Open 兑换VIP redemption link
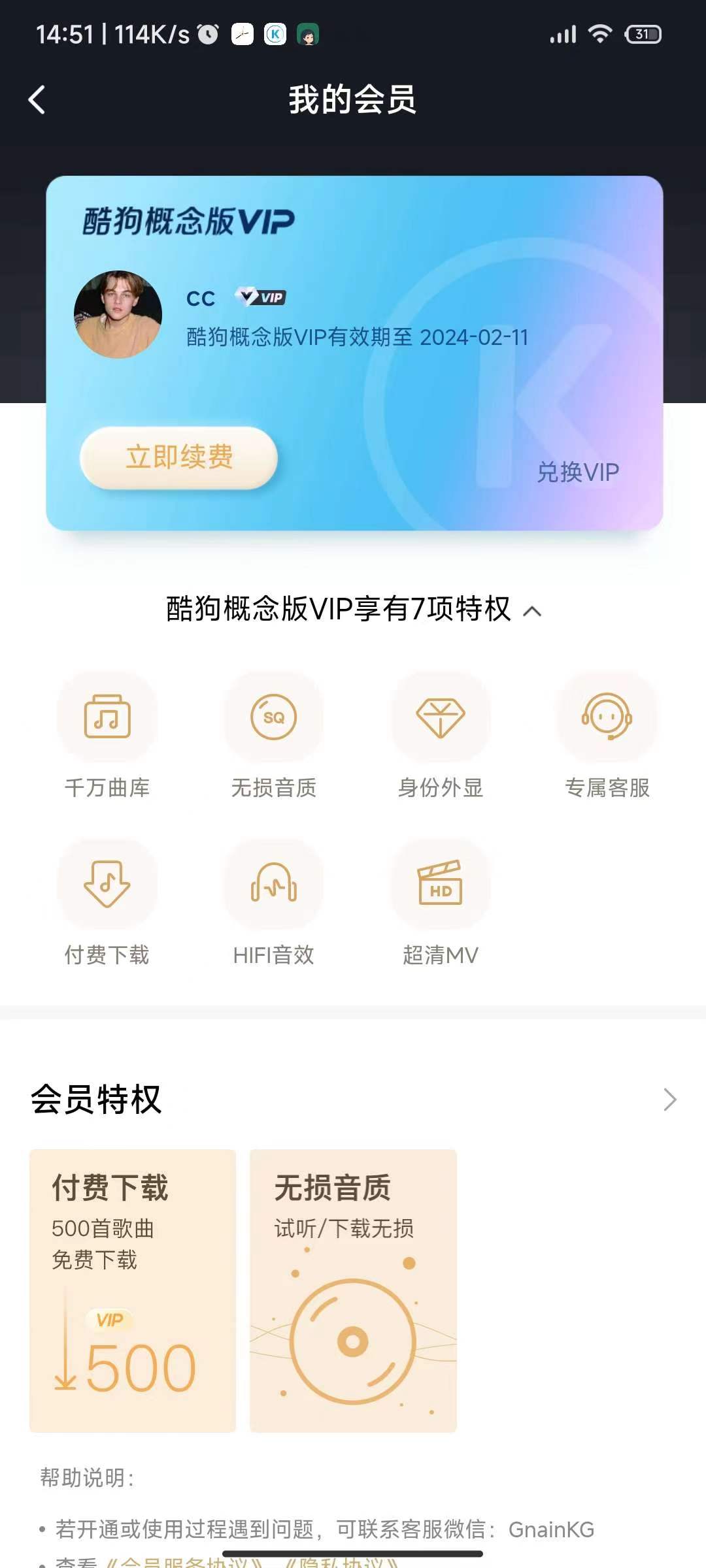 pyautogui.click(x=577, y=472)
